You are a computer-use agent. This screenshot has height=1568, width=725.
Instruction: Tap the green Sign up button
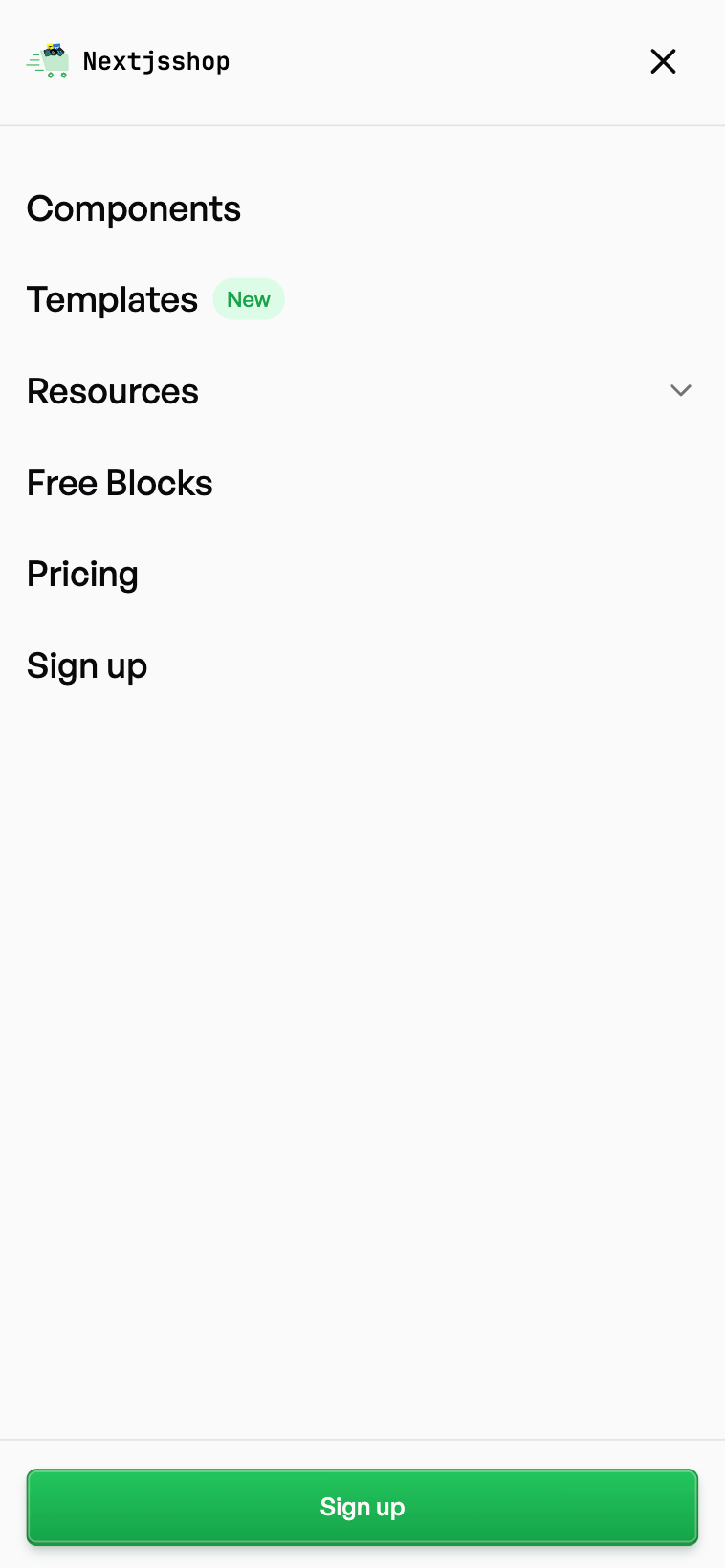(x=362, y=1507)
